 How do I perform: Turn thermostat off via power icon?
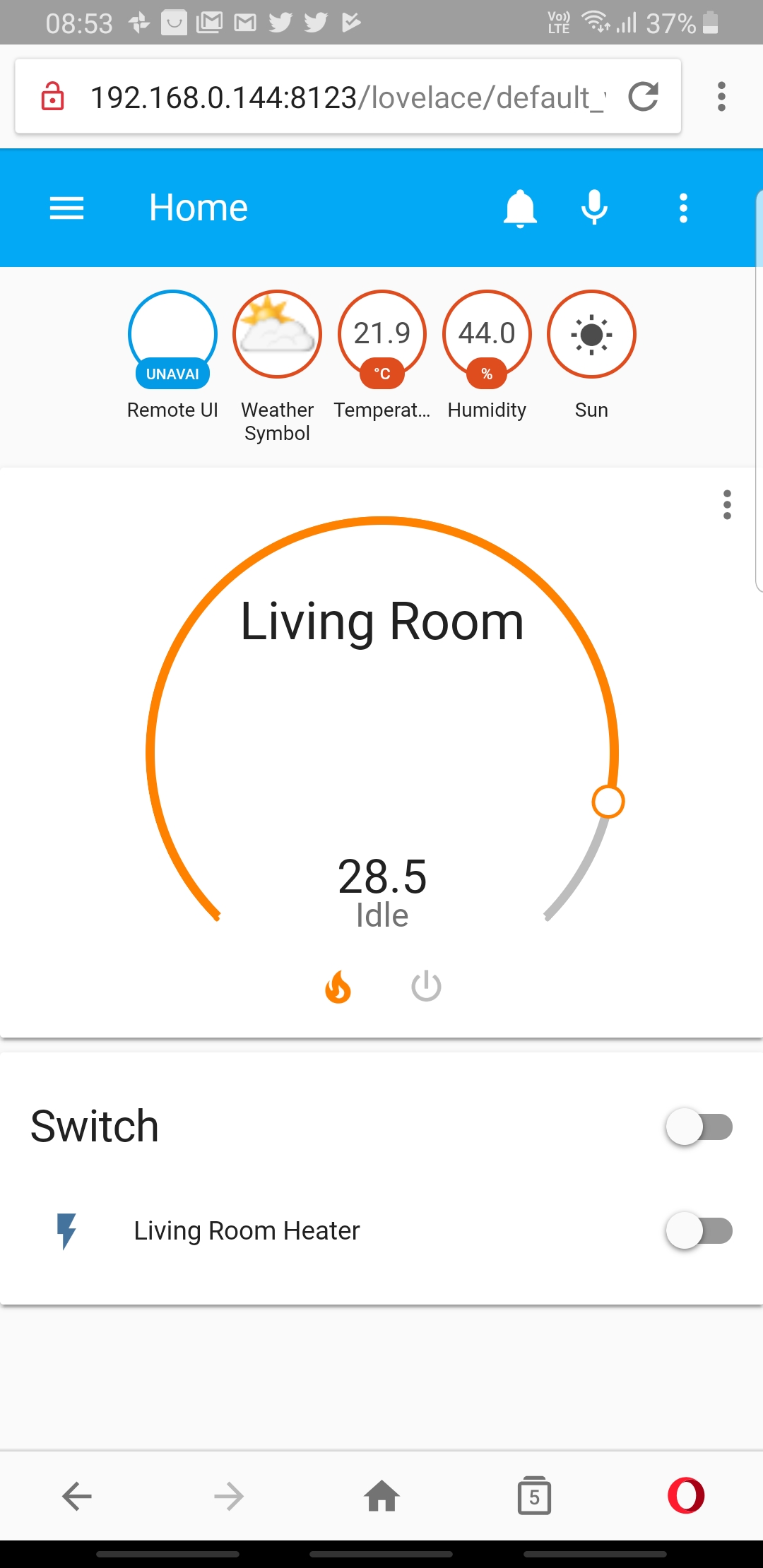[x=426, y=987]
